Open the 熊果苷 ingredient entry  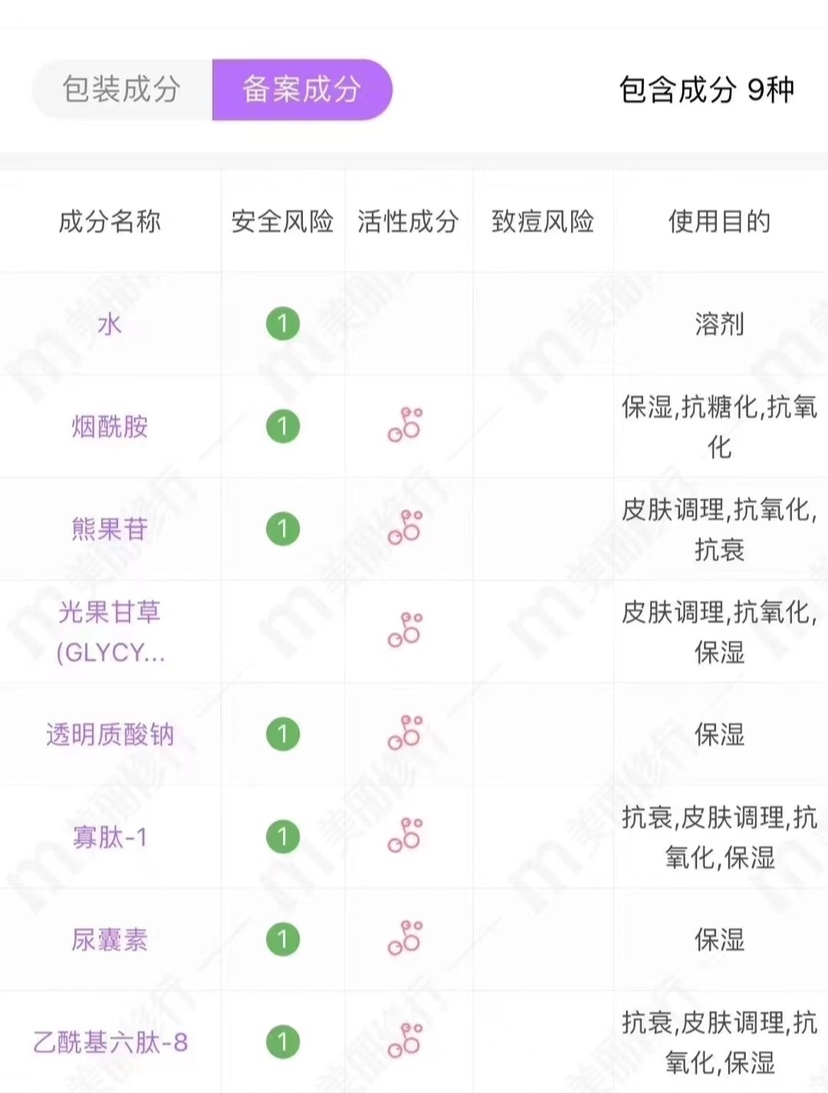click(x=109, y=529)
